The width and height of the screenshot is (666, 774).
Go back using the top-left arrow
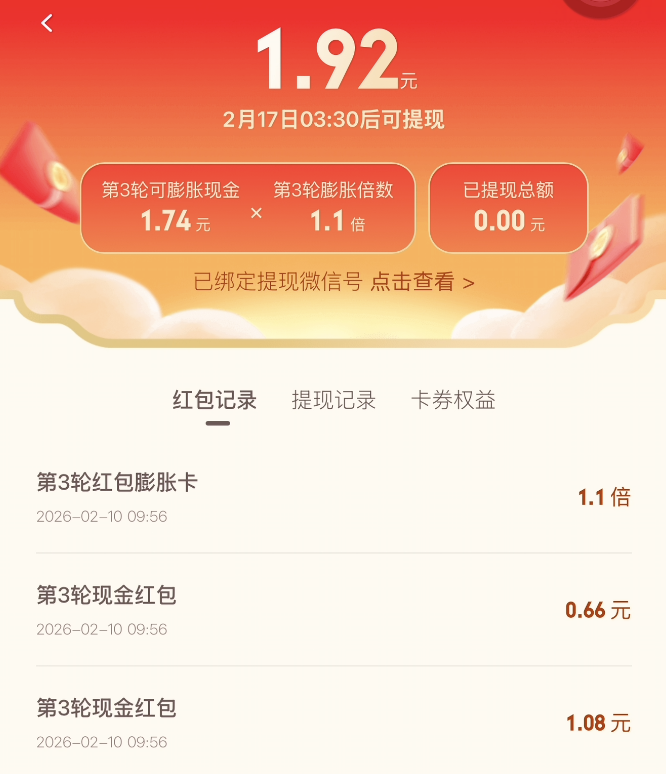pos(47,23)
